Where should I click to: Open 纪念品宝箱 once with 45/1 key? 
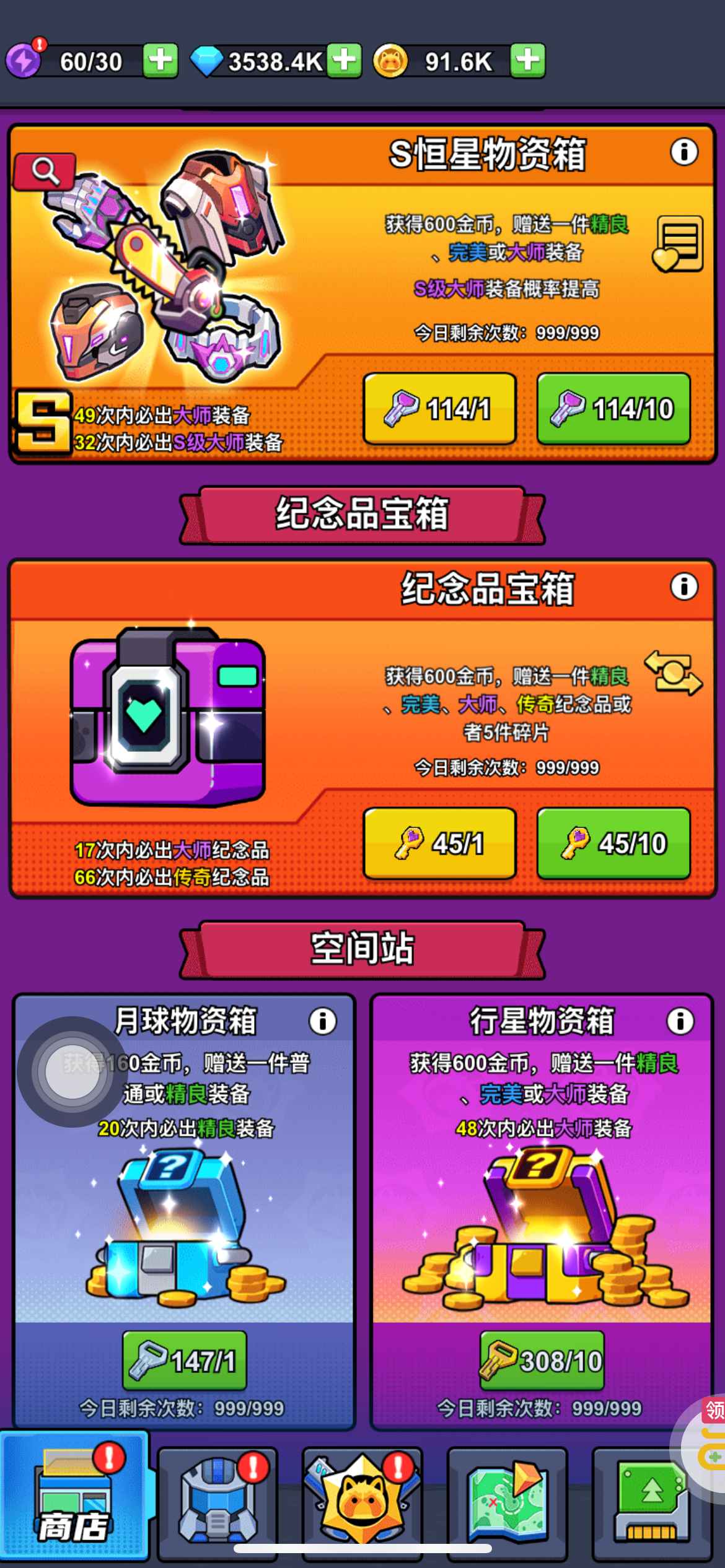click(440, 843)
